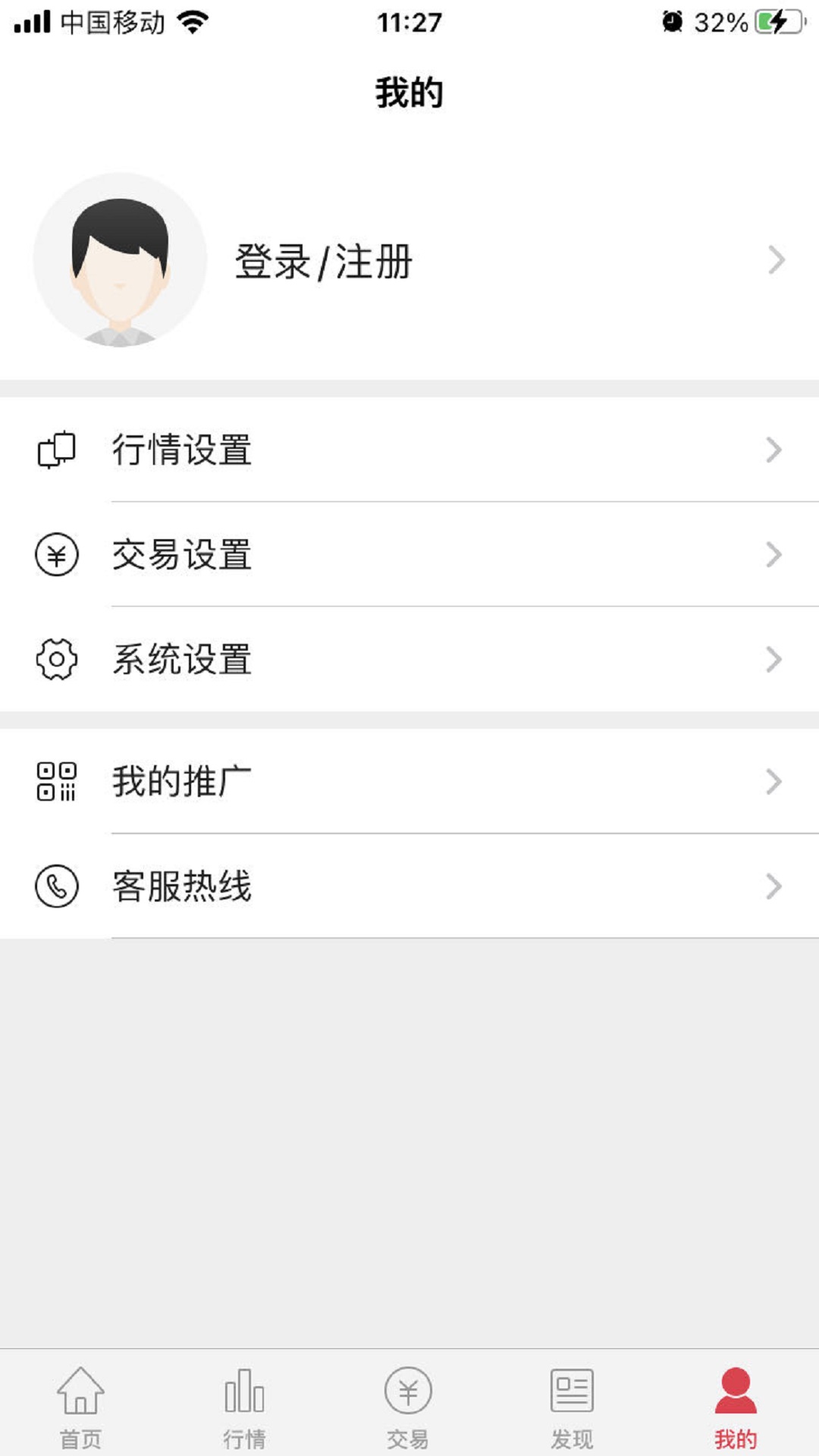
Task: Select the 交易 tab
Action: point(408,1407)
